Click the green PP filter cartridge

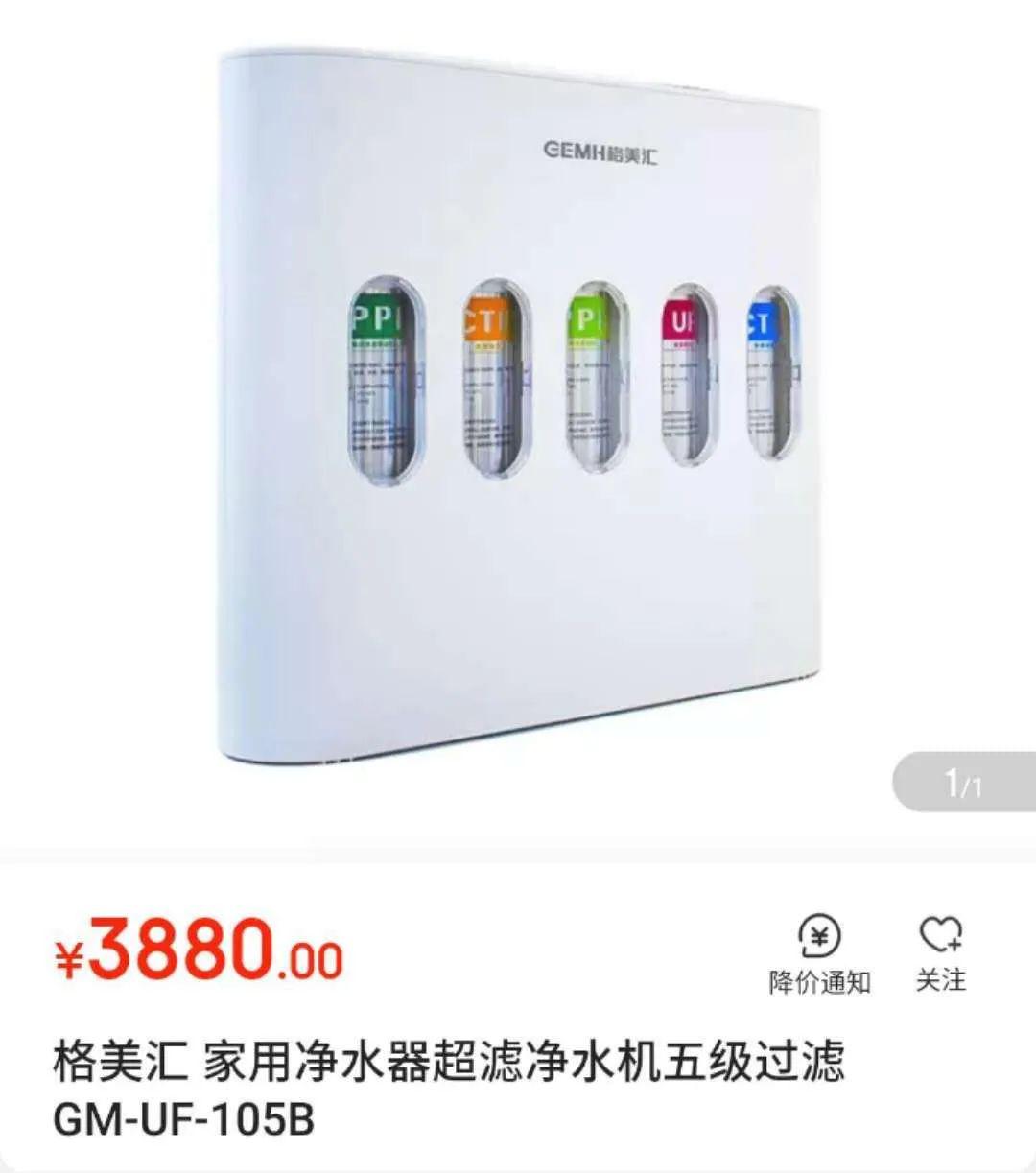[382, 374]
